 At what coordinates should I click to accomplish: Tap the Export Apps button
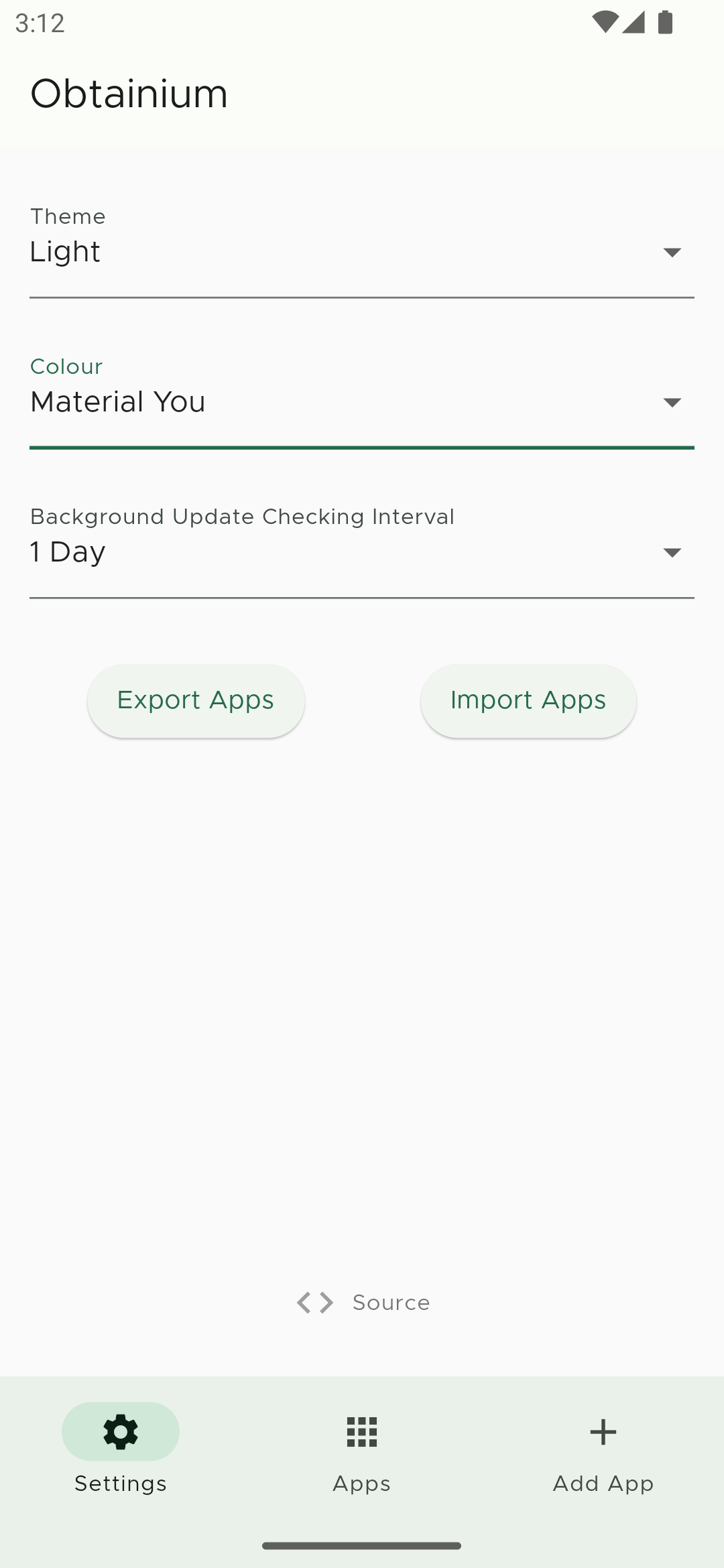coord(196,701)
